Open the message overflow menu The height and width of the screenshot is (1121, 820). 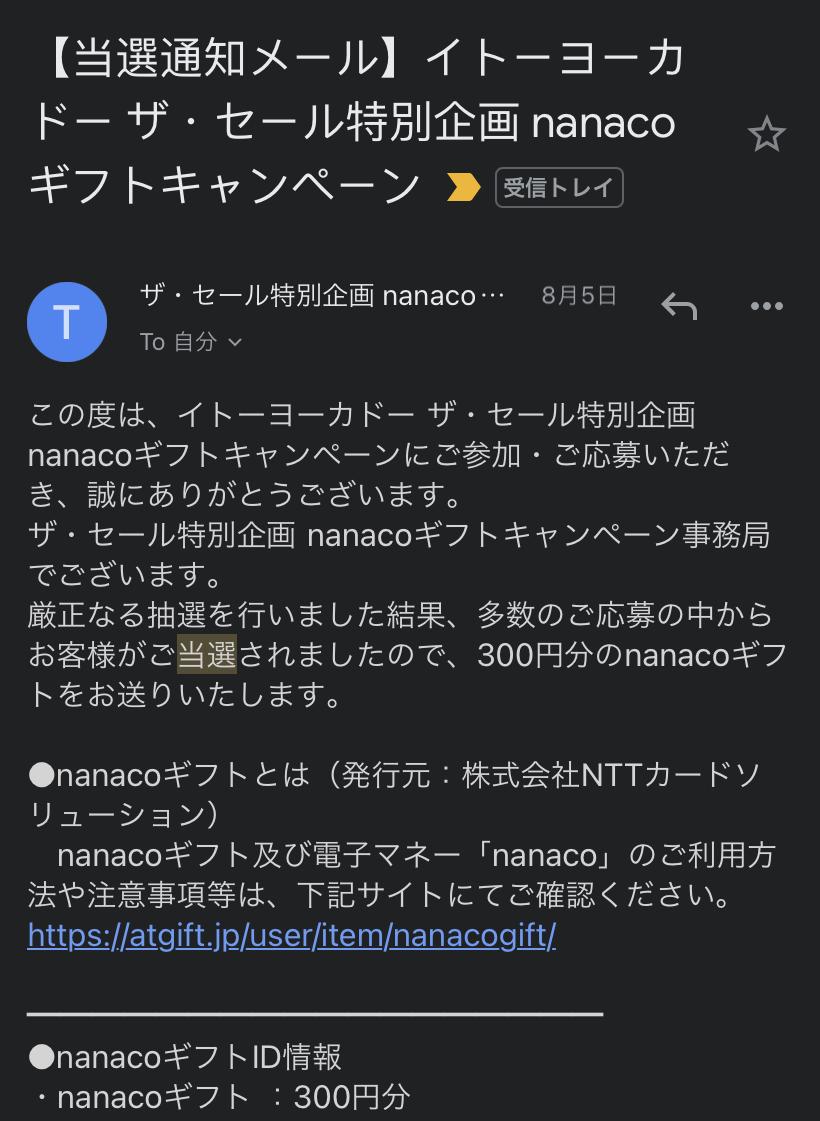[x=766, y=306]
